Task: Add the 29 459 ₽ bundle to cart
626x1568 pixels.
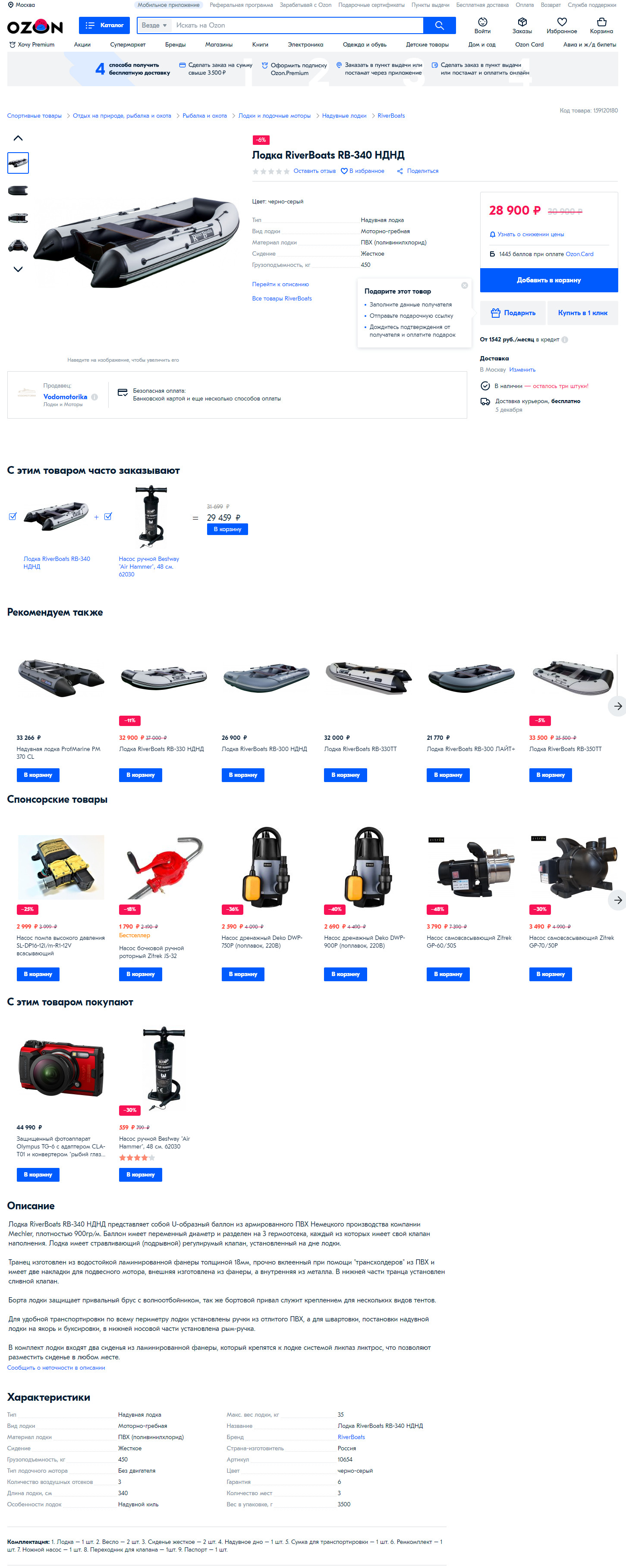Action: pyautogui.click(x=227, y=529)
